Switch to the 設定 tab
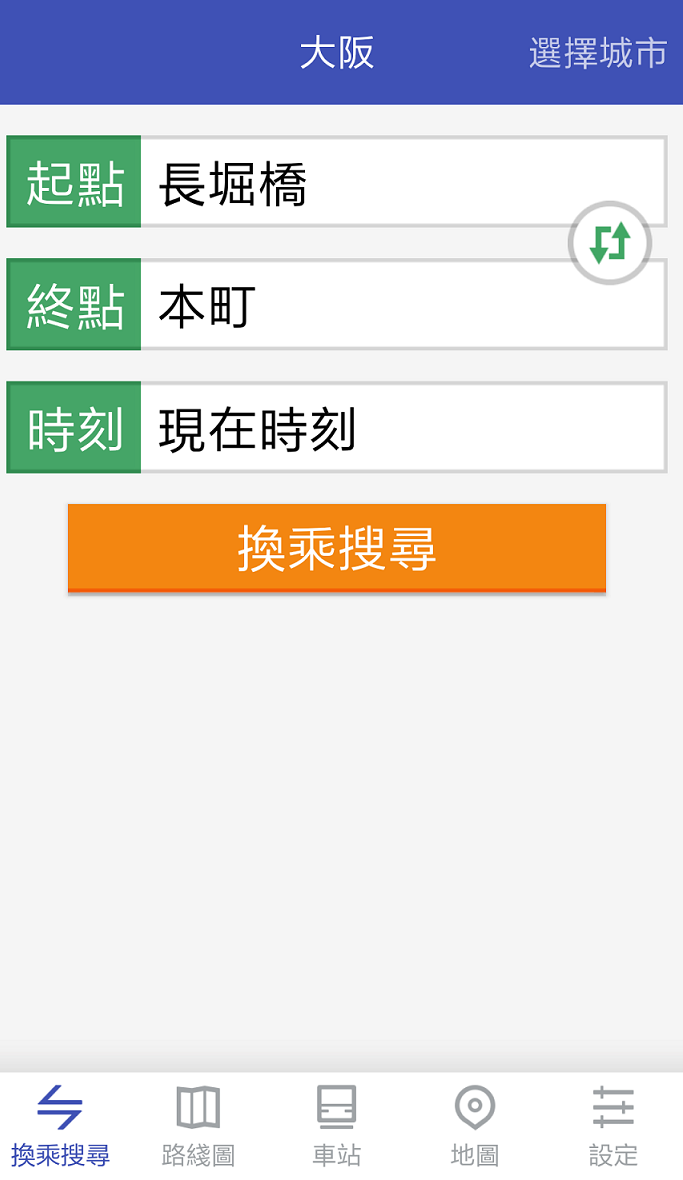This screenshot has height=1180, width=683. click(613, 1126)
